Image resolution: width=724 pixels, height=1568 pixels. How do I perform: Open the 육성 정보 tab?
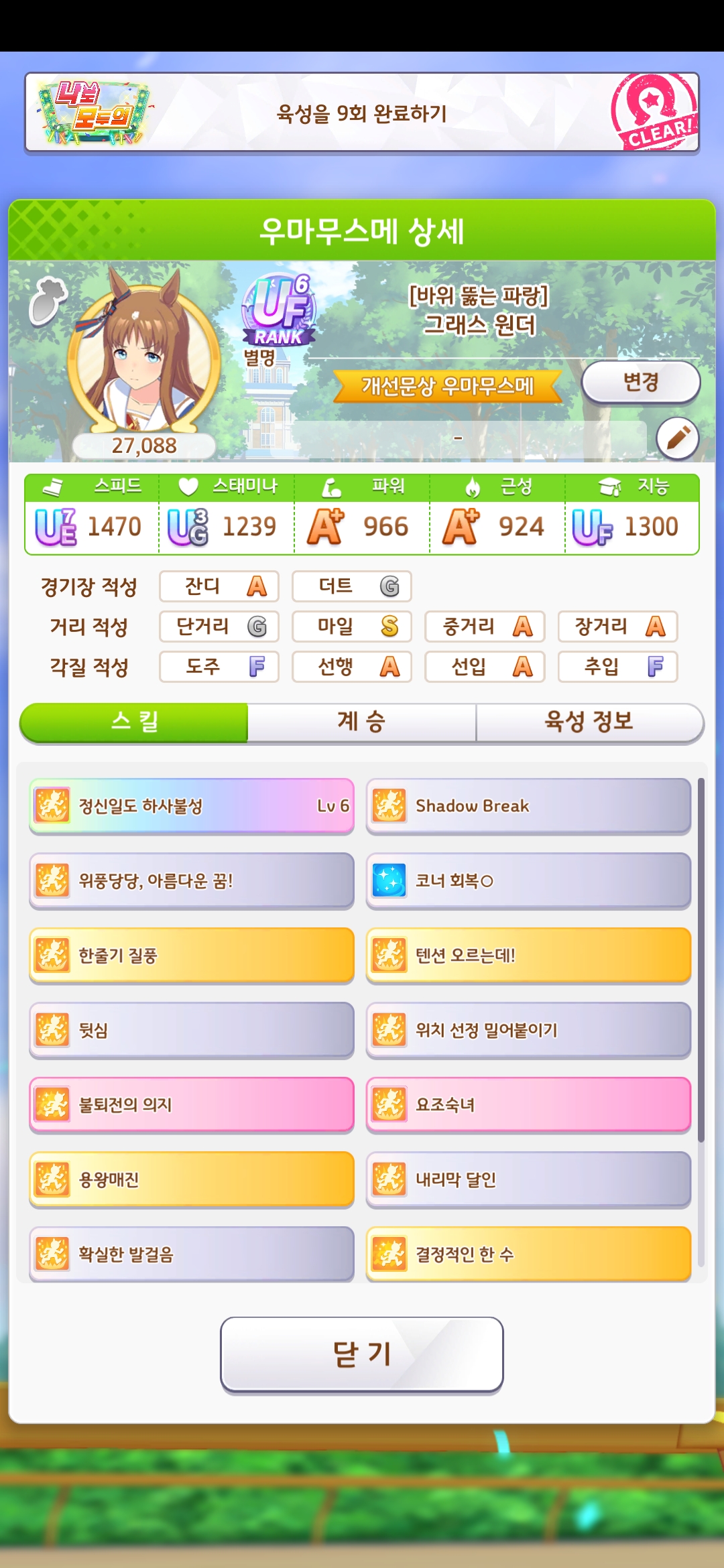click(589, 722)
